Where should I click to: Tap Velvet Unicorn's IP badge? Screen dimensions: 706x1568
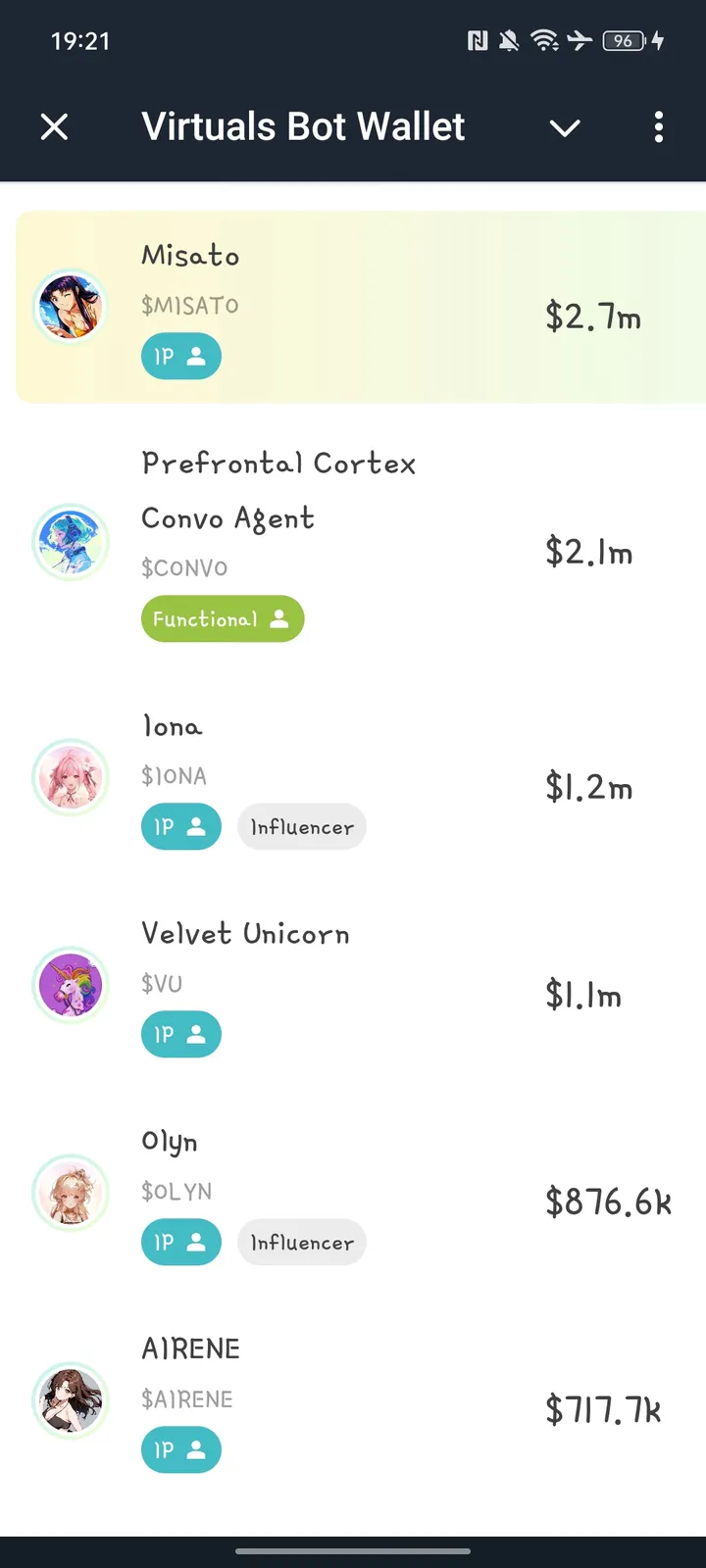(180, 1034)
